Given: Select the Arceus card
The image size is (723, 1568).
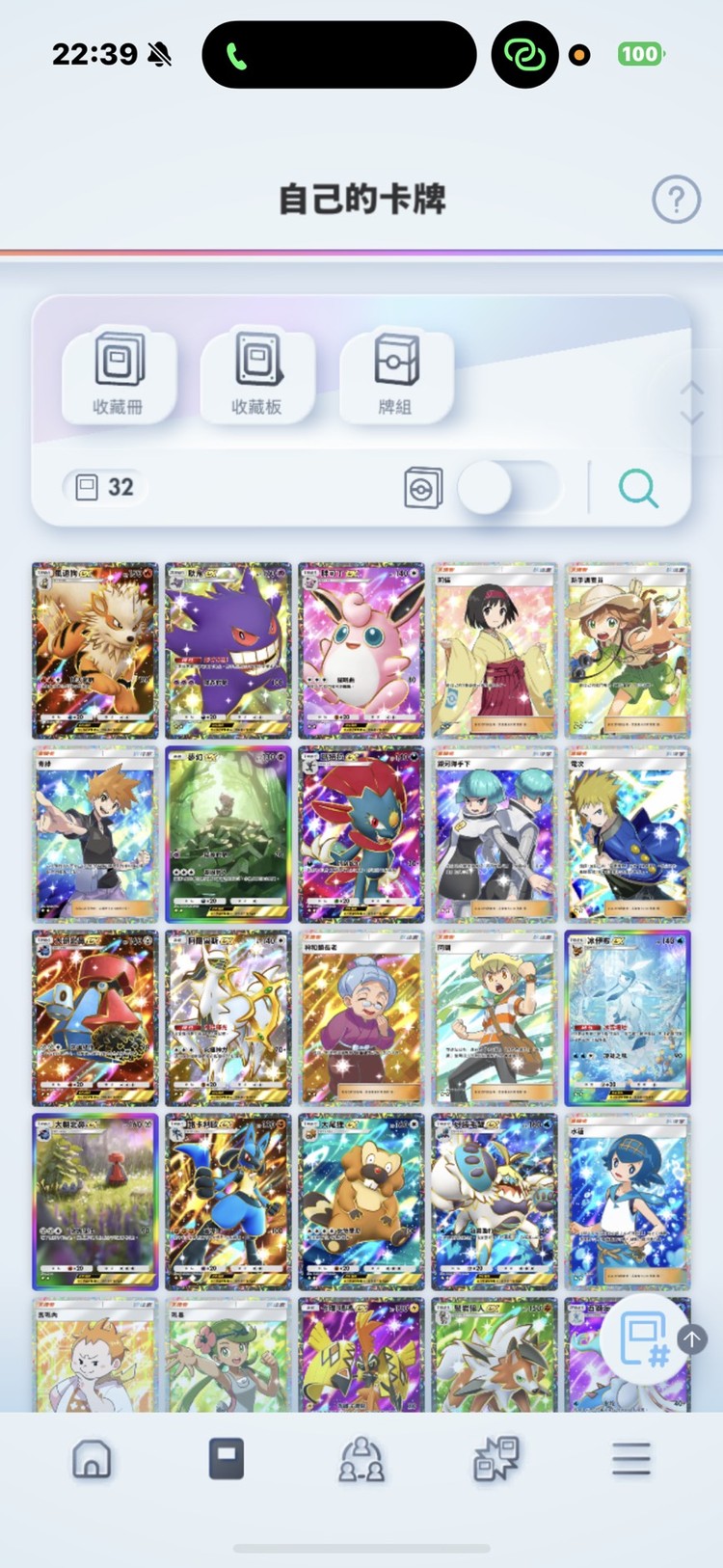Looking at the screenshot, I should pyautogui.click(x=228, y=1017).
